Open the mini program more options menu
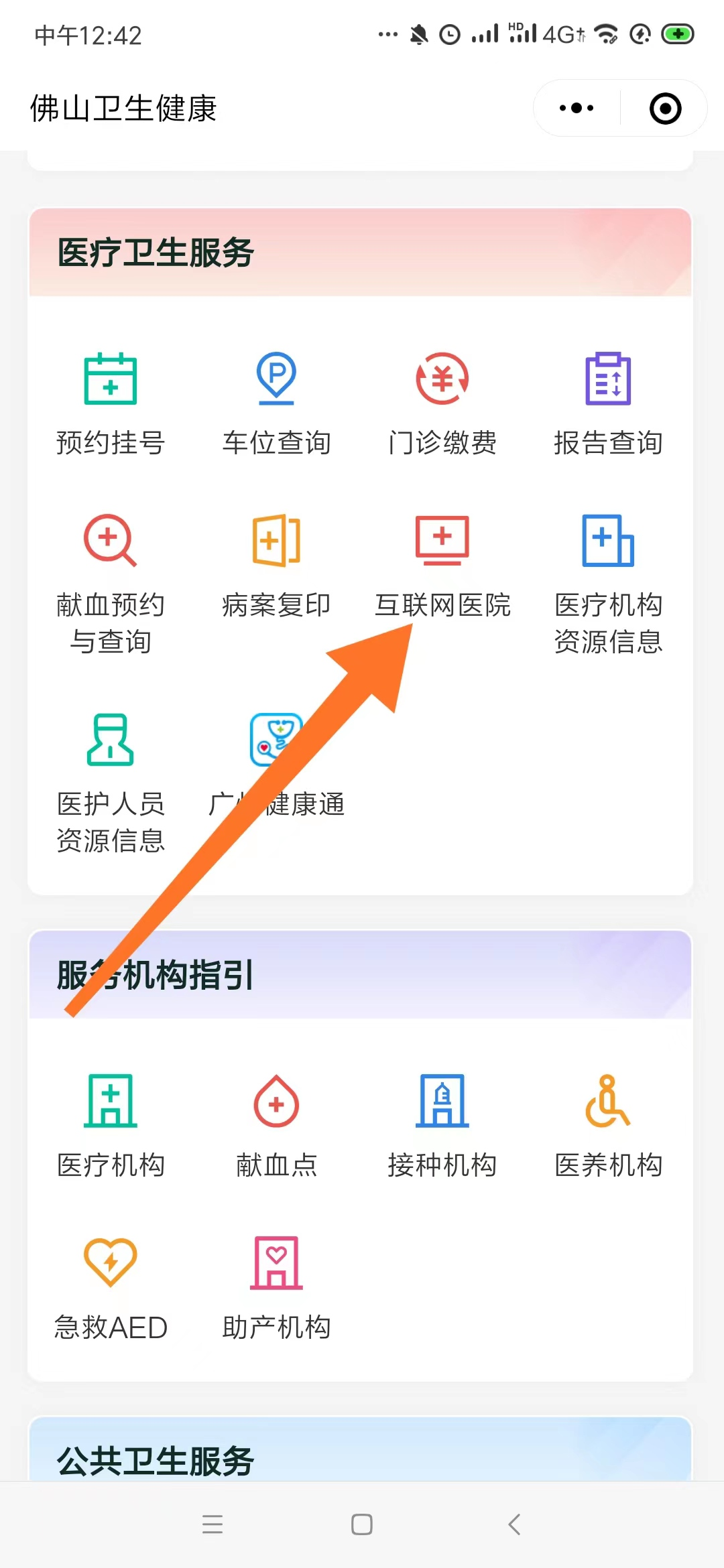The height and width of the screenshot is (1568, 724). click(x=577, y=108)
